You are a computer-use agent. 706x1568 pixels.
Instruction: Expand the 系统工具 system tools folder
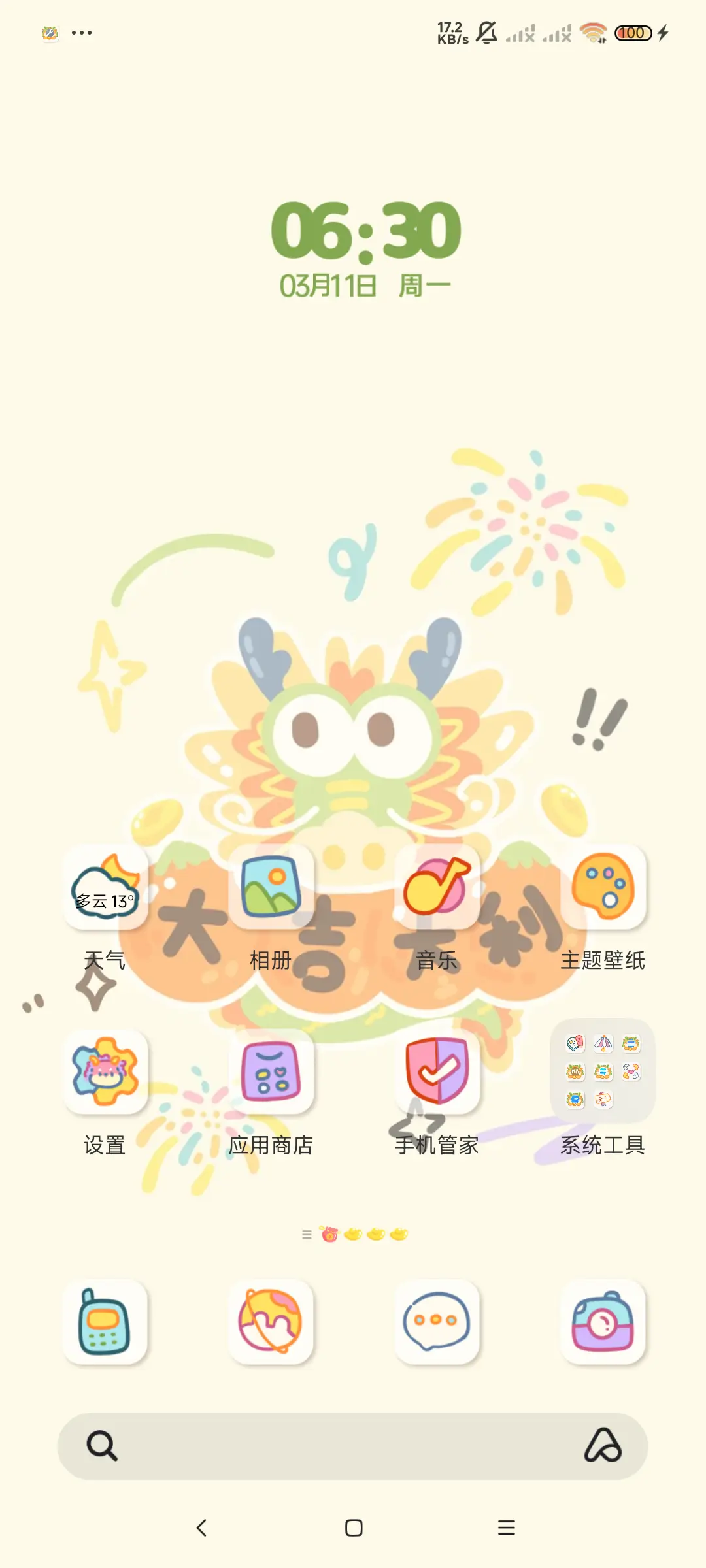tap(603, 1071)
